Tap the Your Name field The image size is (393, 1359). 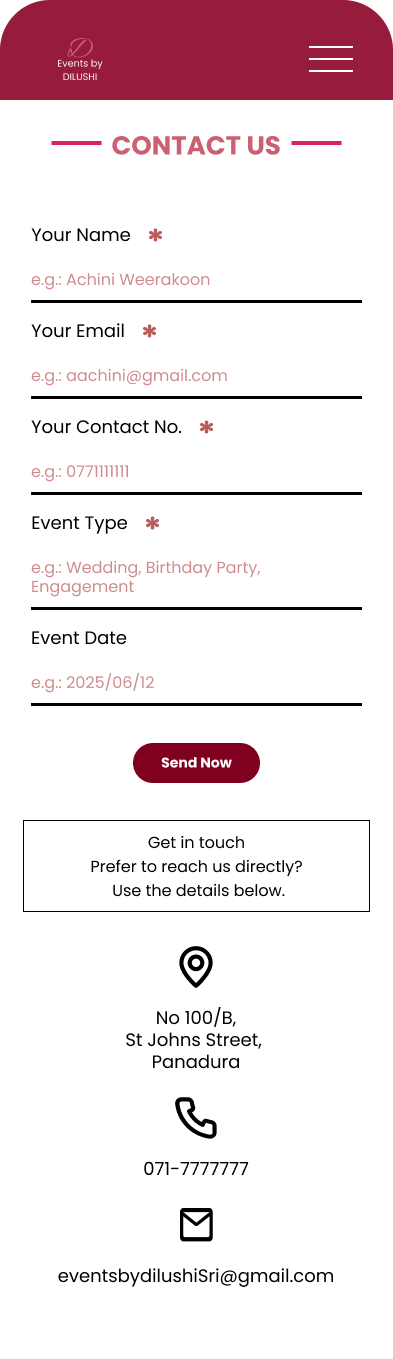click(x=196, y=280)
